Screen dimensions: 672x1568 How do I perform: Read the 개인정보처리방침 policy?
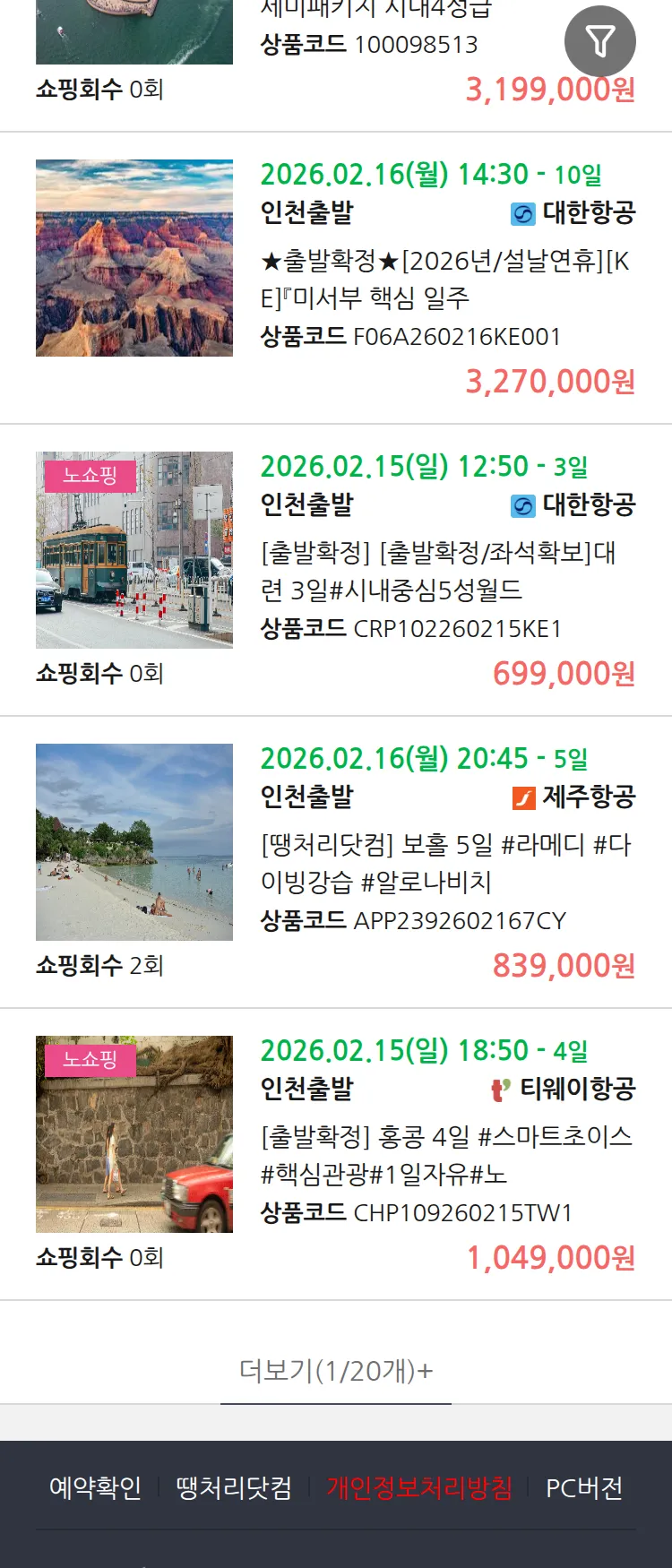(419, 1488)
